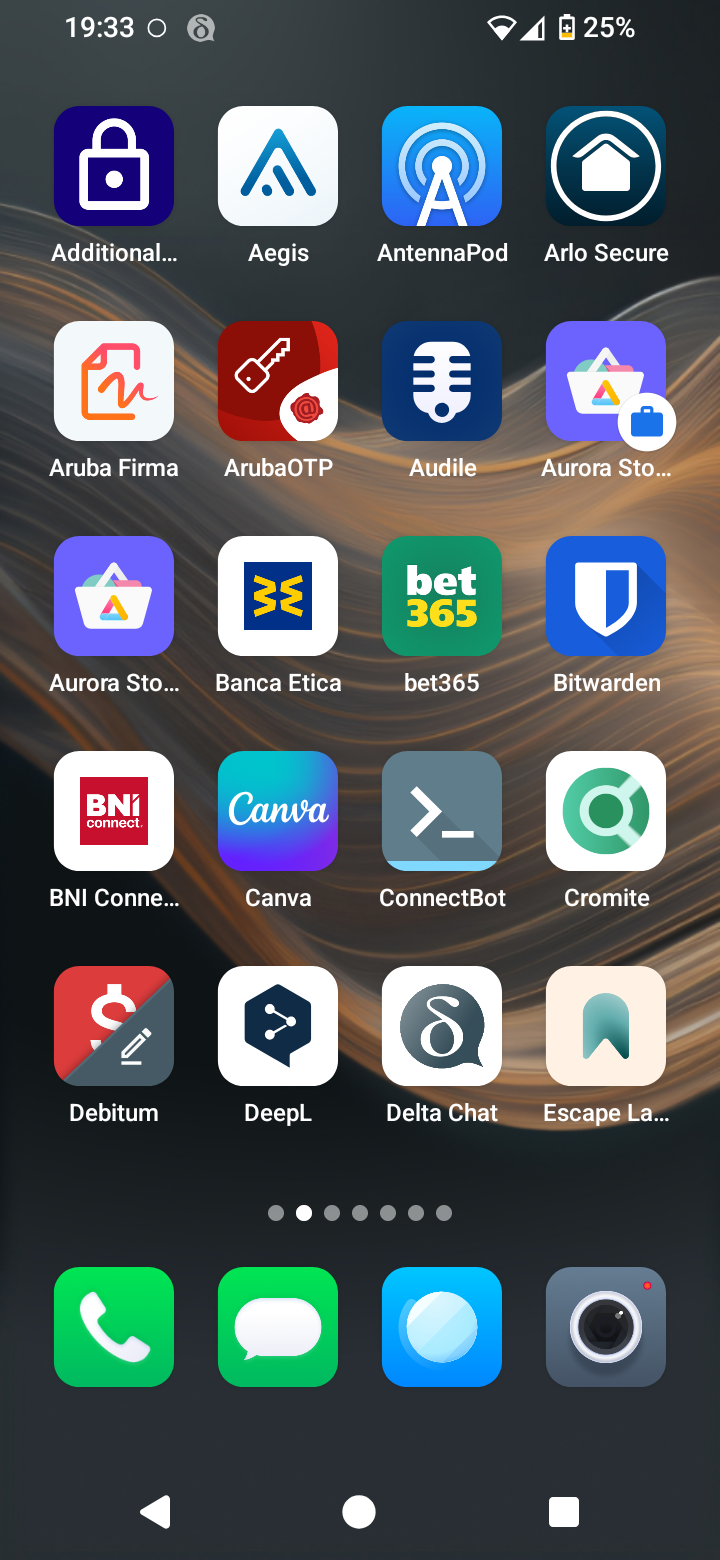Screen dimensions: 720x1560
Task: Open the phone dialer in the dock
Action: click(114, 1327)
